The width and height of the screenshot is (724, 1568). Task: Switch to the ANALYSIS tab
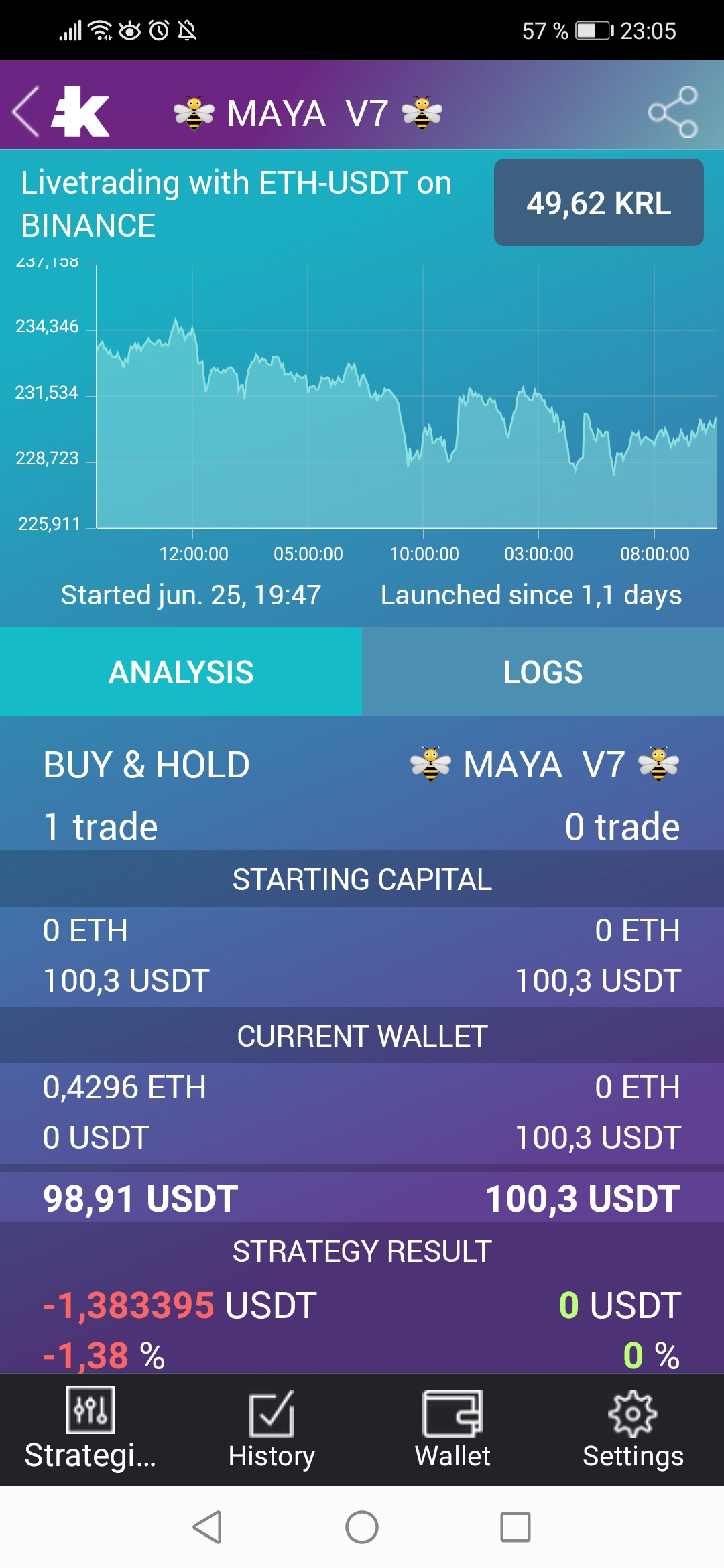point(181,671)
